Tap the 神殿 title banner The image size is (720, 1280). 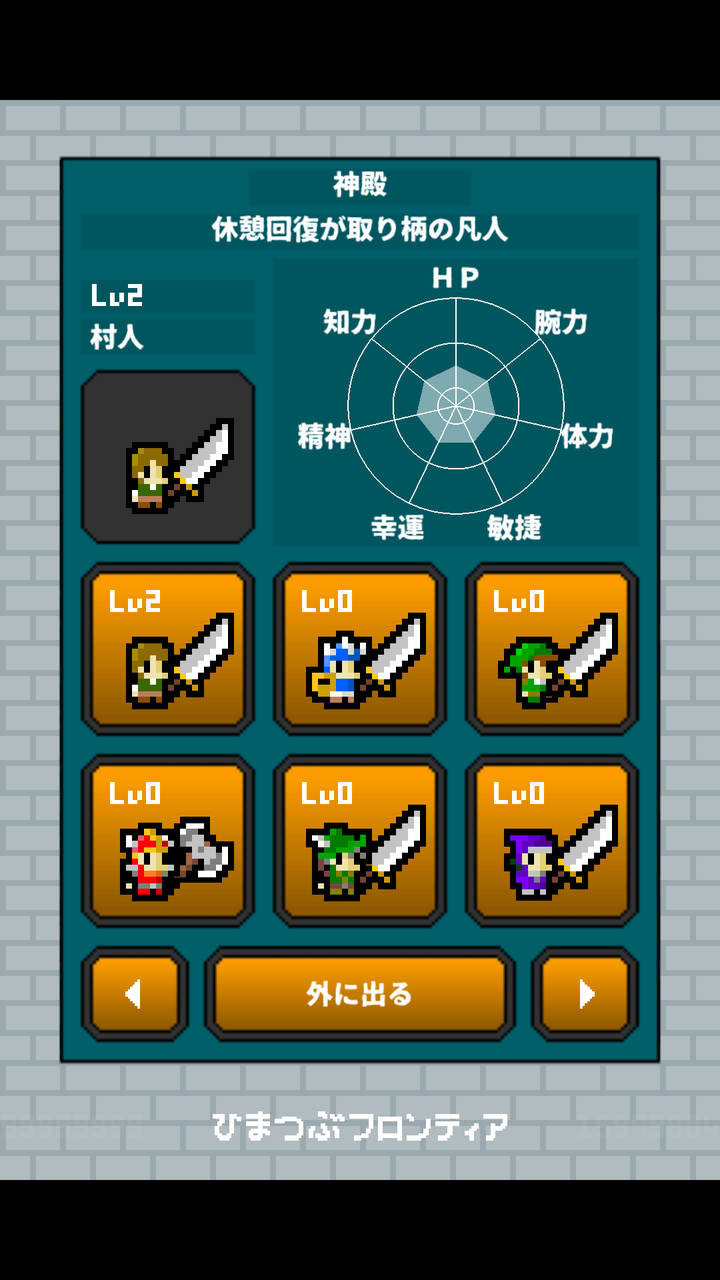(x=360, y=185)
